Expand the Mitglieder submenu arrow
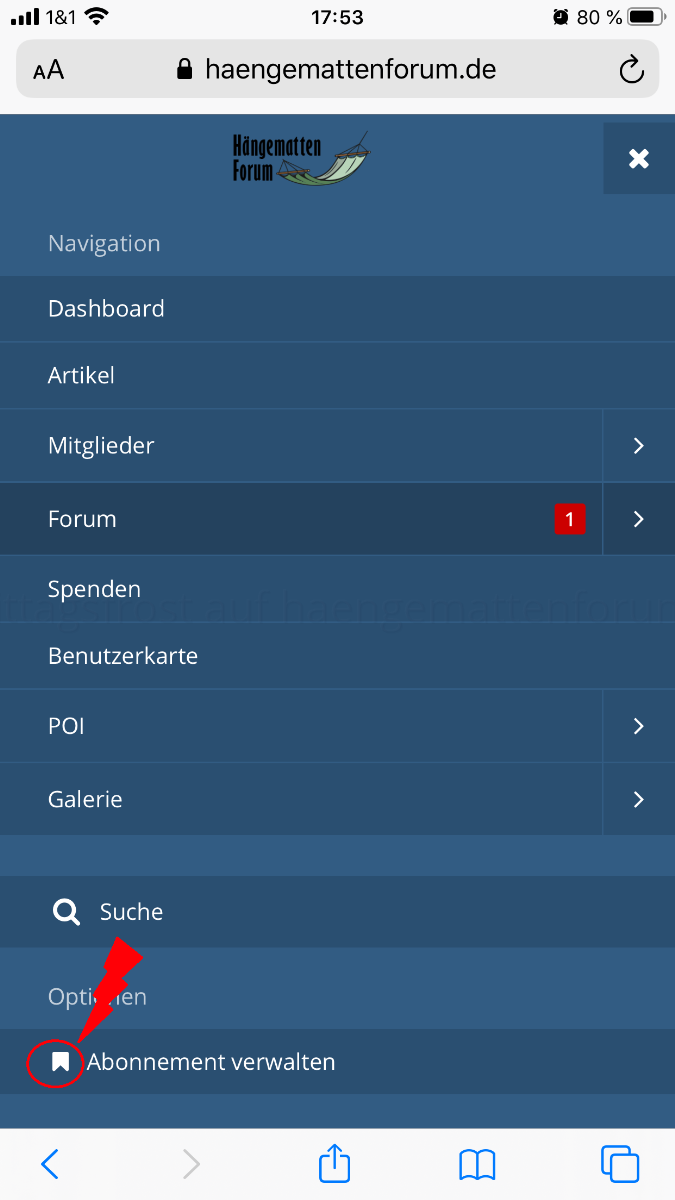 tap(639, 446)
